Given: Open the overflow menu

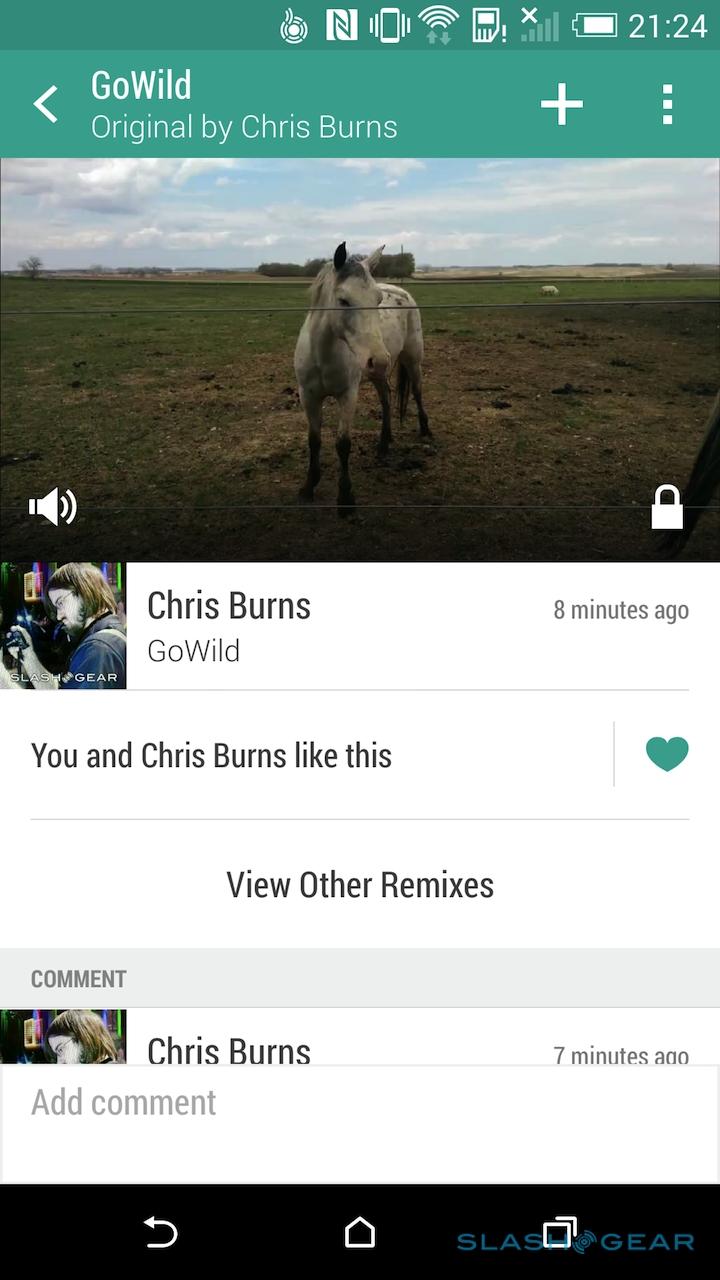Looking at the screenshot, I should pyautogui.click(x=667, y=104).
